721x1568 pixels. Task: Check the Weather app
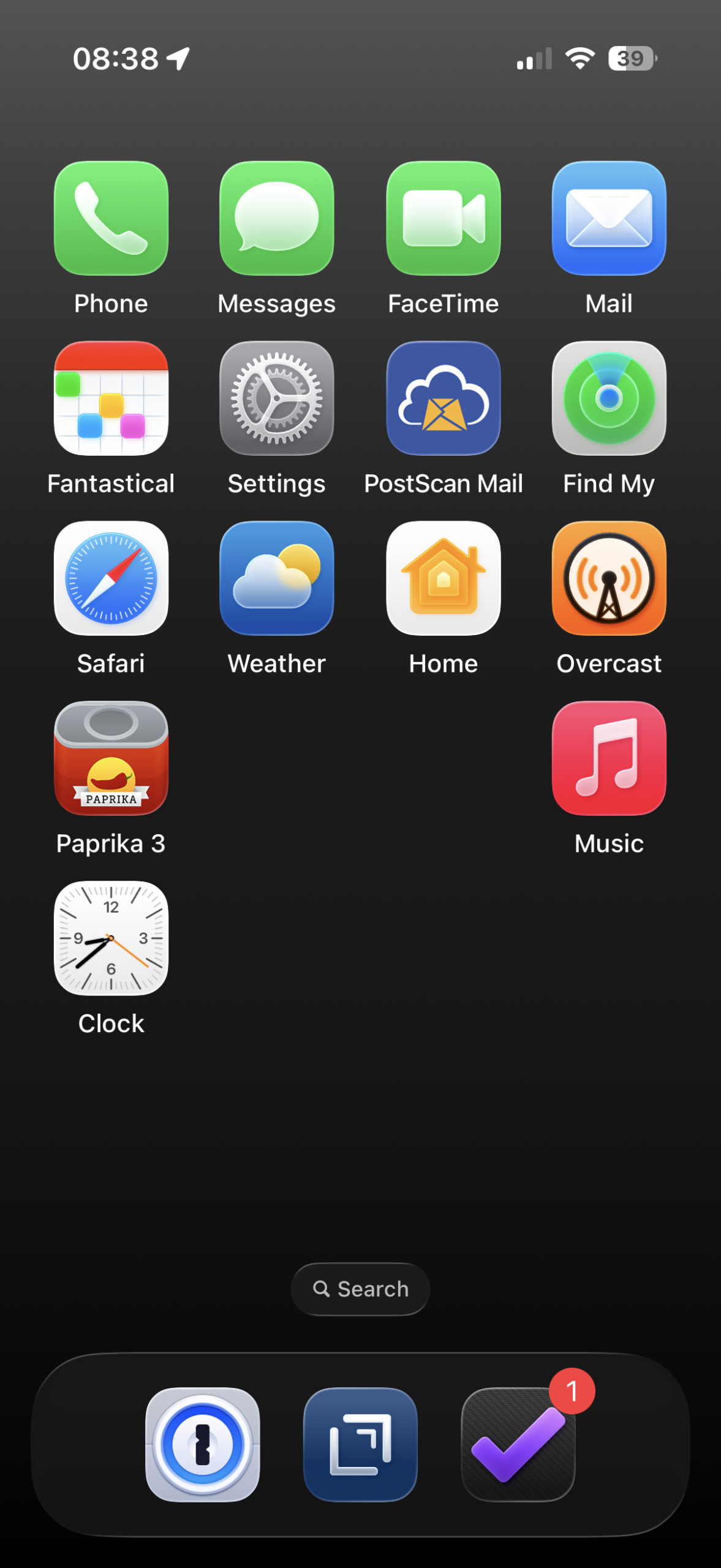[x=277, y=578]
